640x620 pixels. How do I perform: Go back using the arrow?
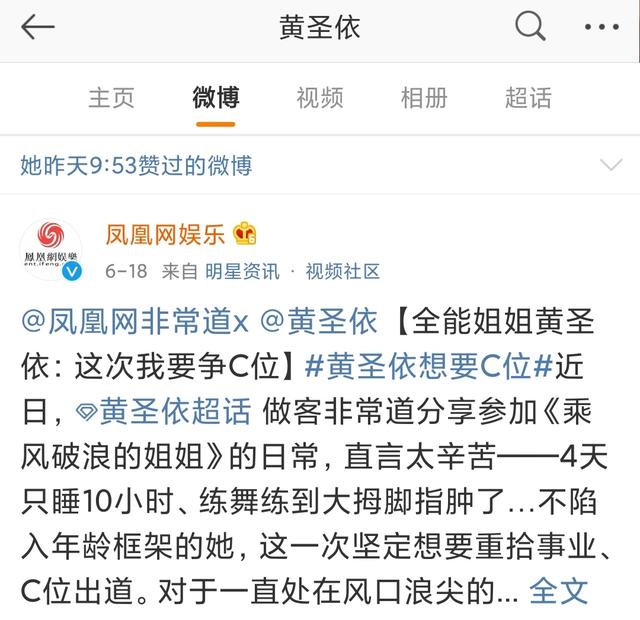pyautogui.click(x=37, y=28)
